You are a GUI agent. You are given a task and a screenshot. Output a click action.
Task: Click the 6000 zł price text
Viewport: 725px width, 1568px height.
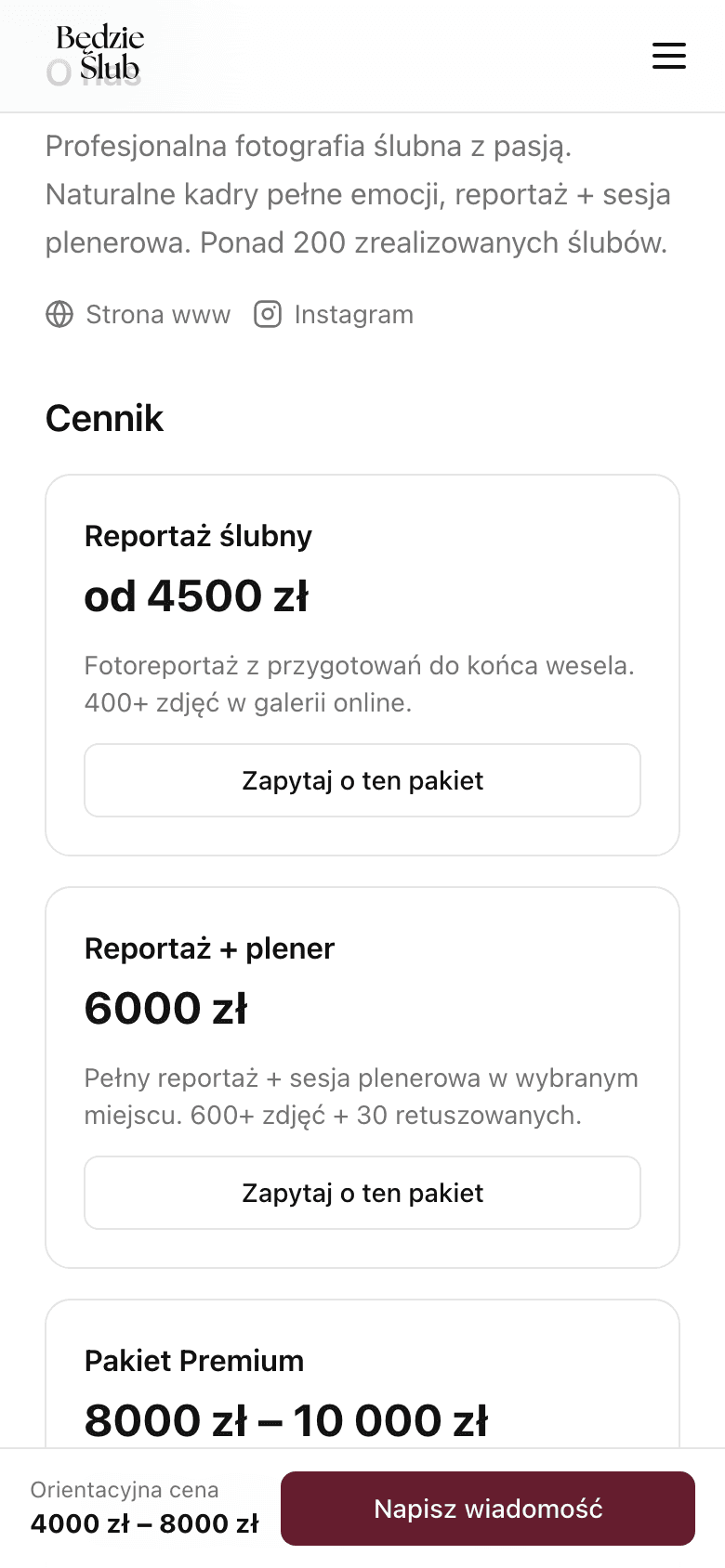(x=165, y=1008)
